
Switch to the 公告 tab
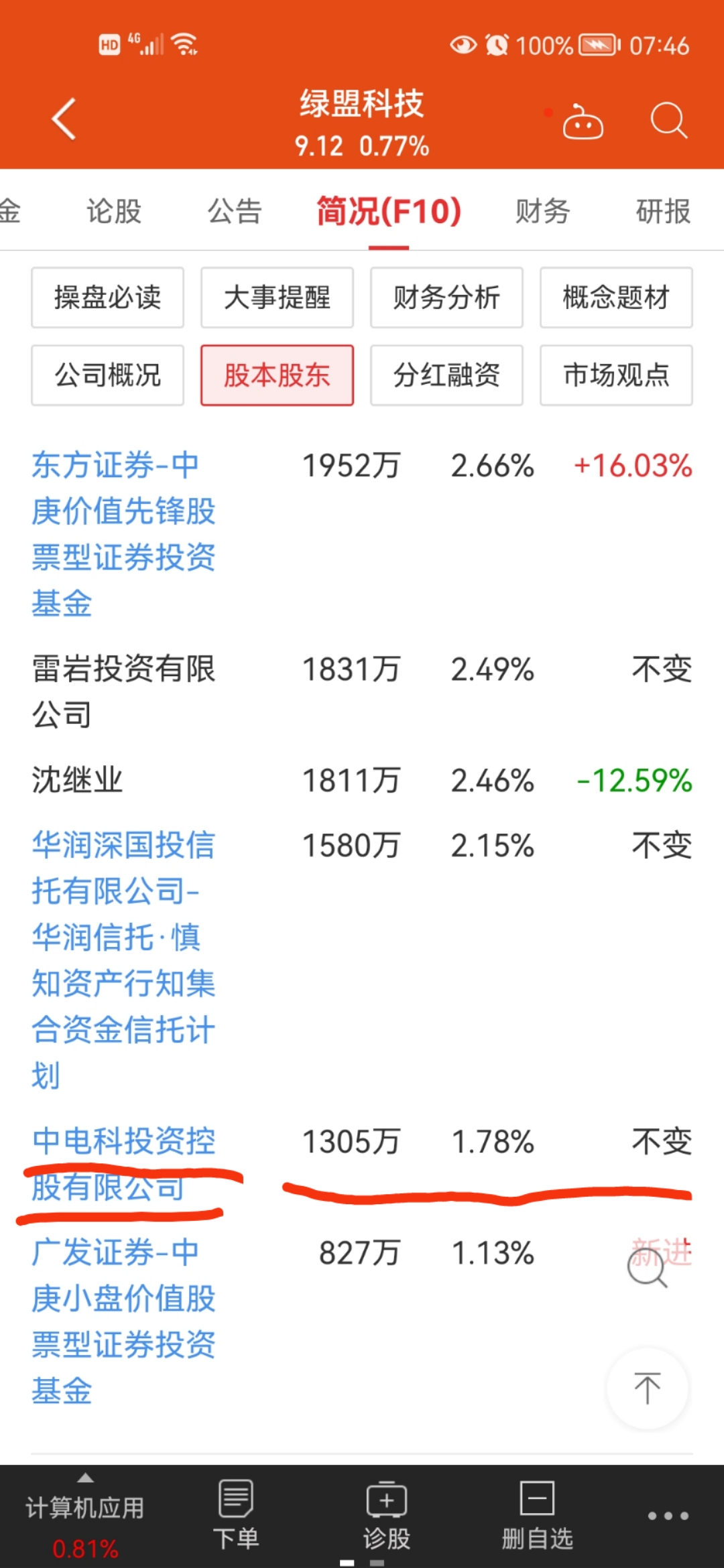tap(235, 211)
